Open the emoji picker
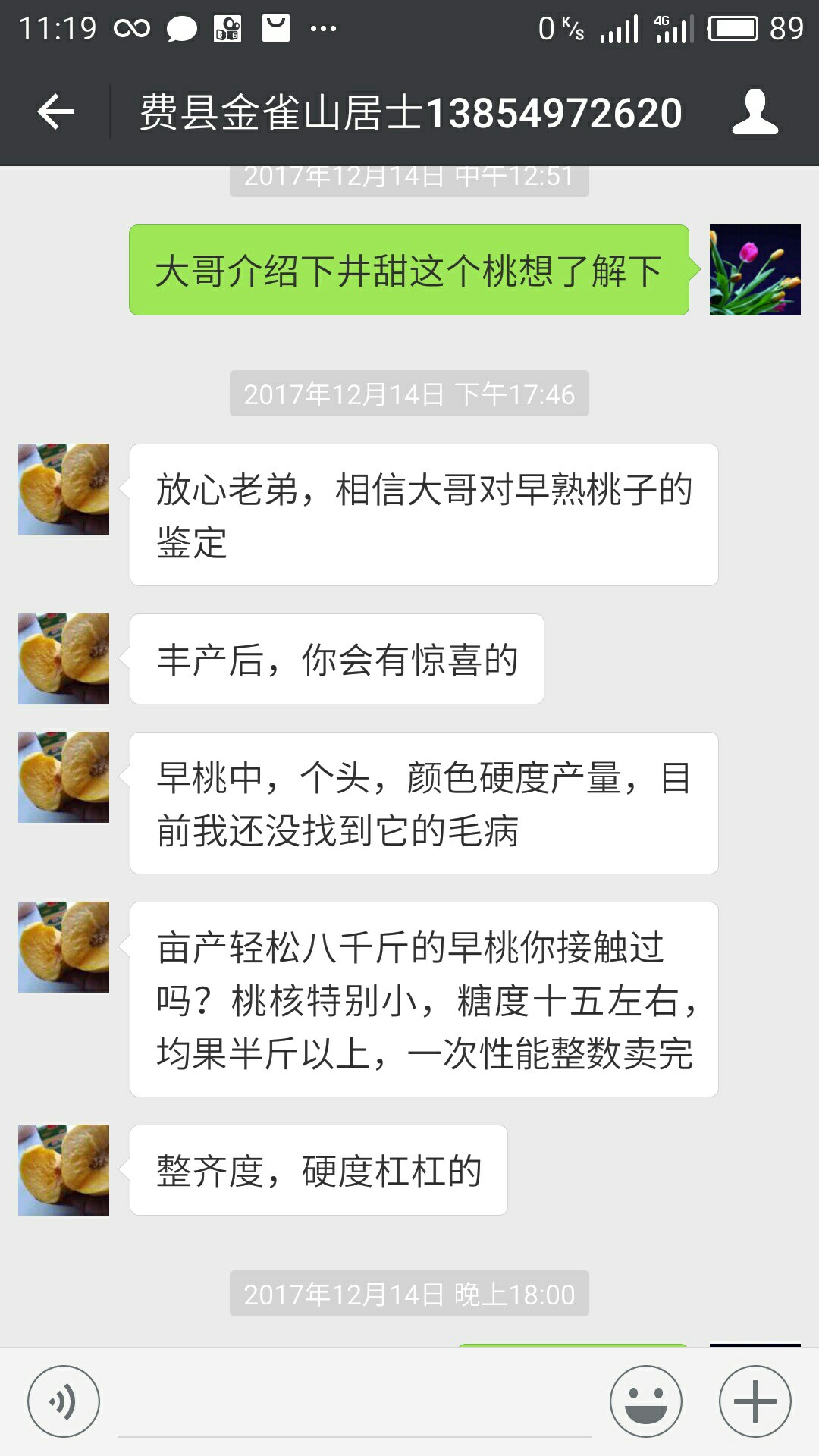Screen dimensions: 819x1456 click(646, 1401)
